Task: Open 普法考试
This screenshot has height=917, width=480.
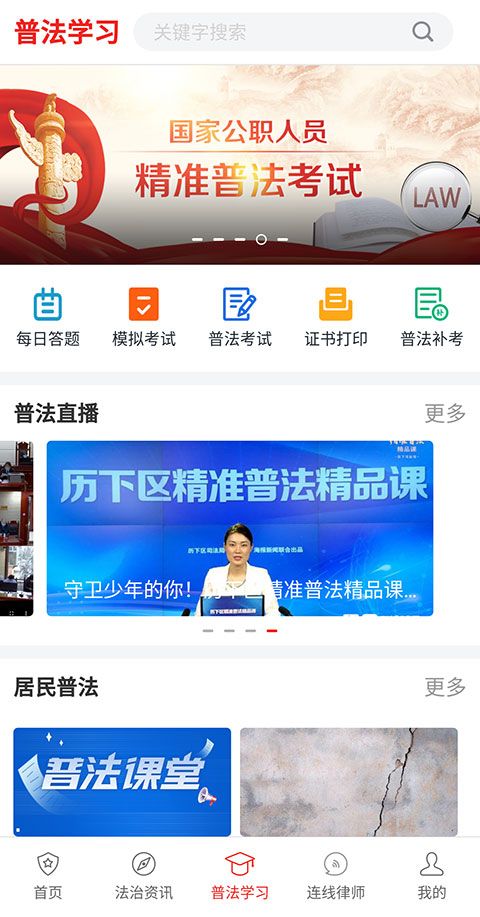Action: [x=240, y=318]
